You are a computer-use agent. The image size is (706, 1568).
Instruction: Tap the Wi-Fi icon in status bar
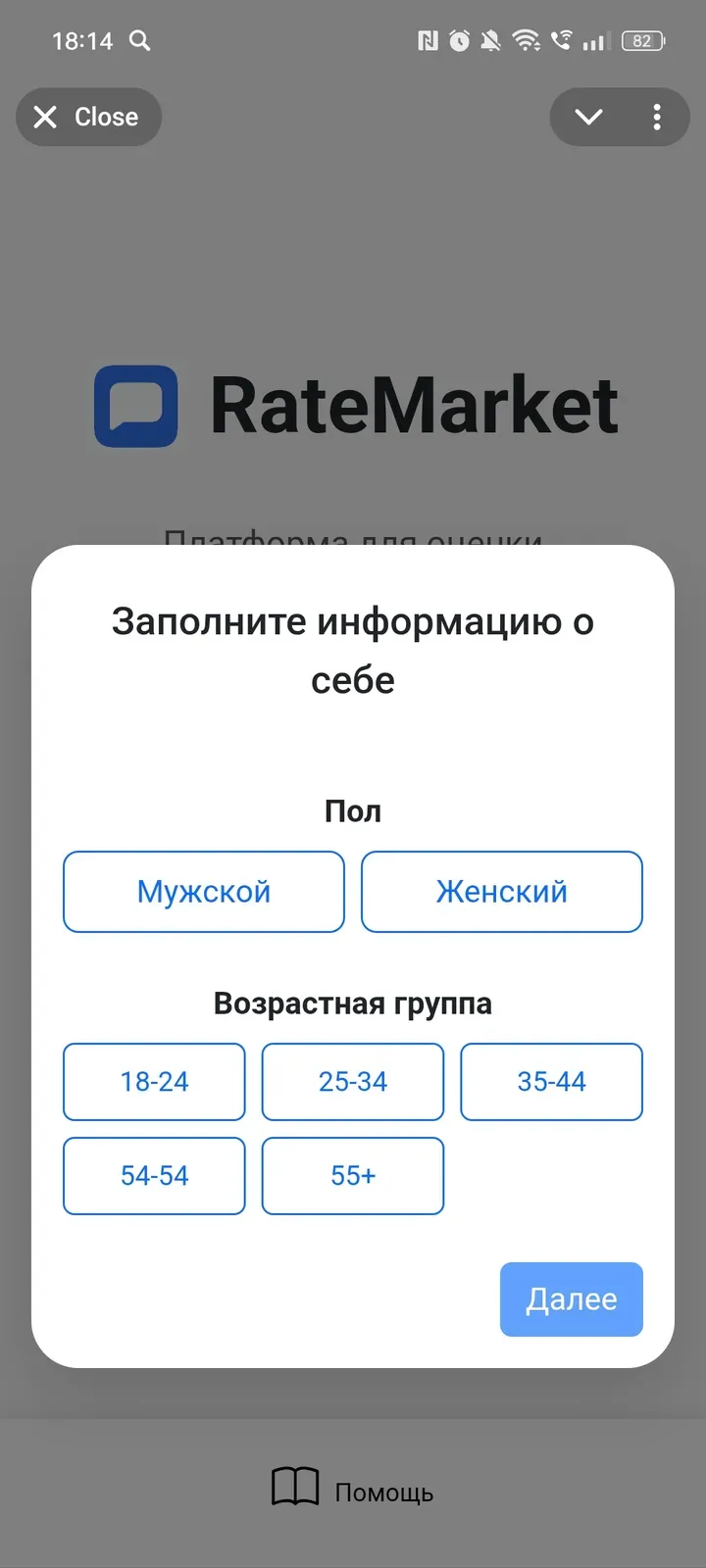coord(527,40)
